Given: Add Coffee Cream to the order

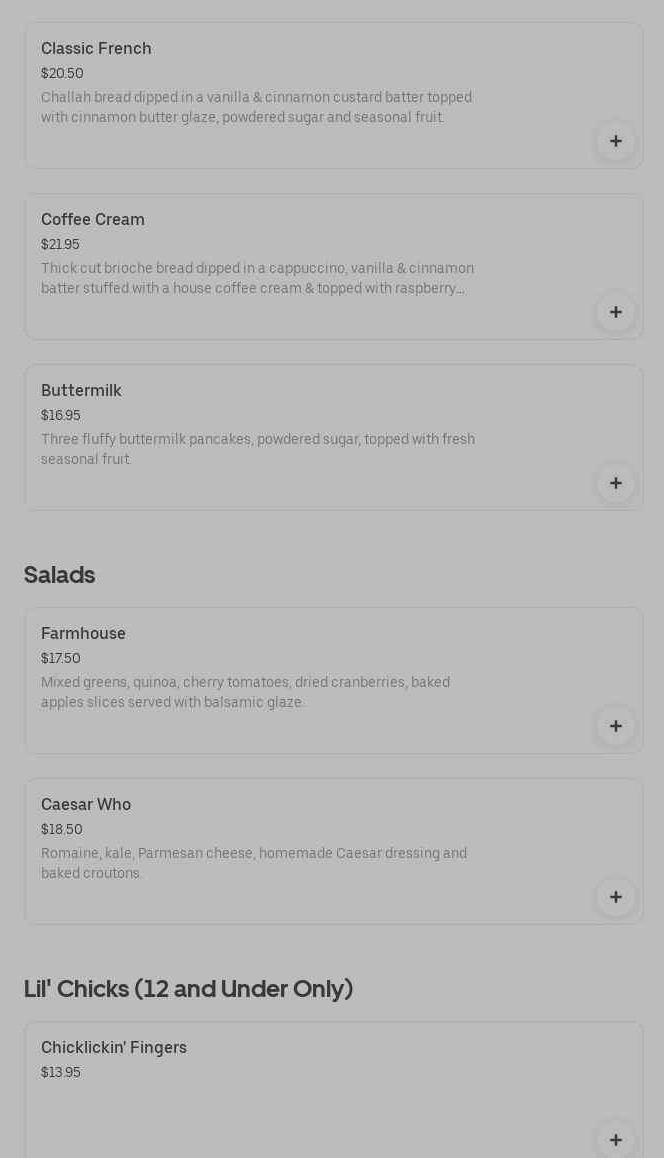Looking at the screenshot, I should coord(615,312).
